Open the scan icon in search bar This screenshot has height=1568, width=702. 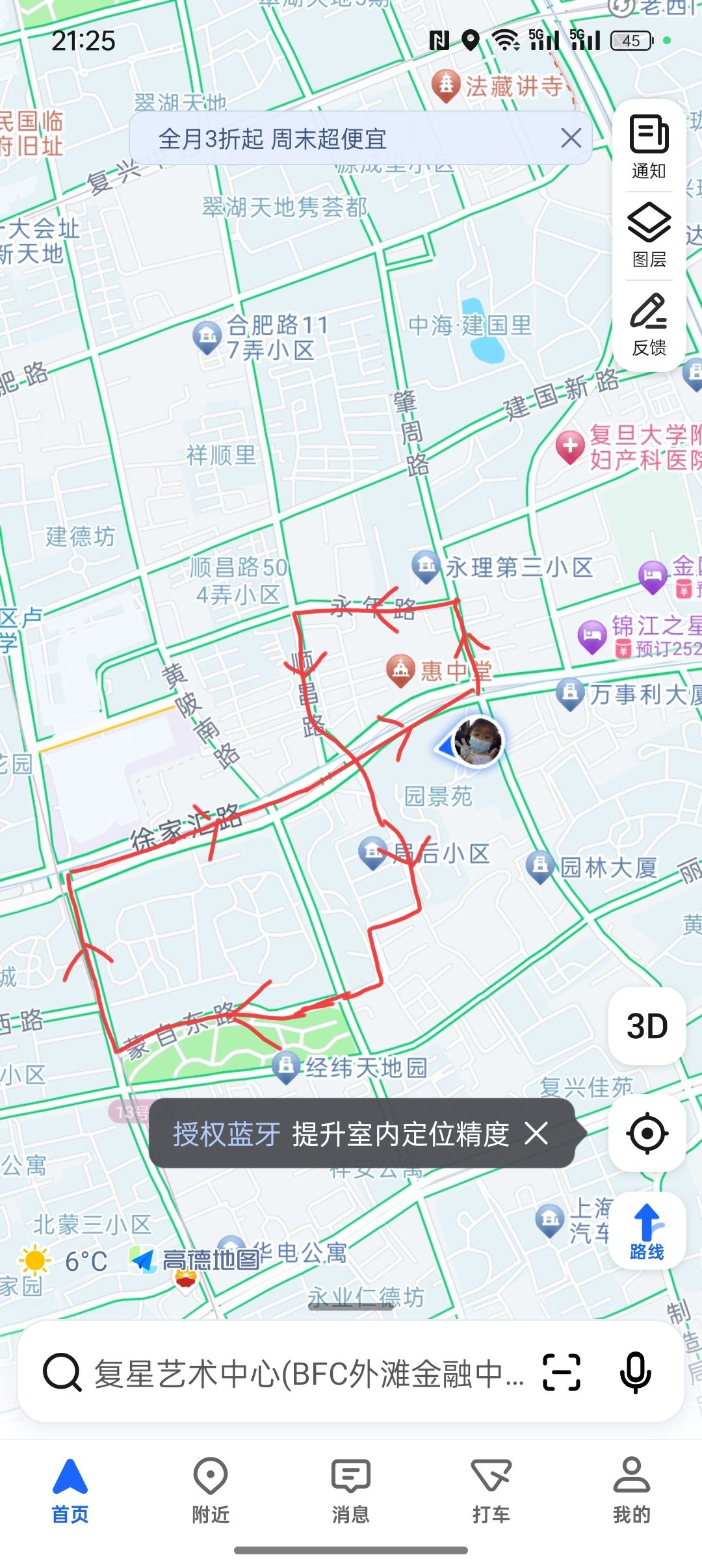click(x=562, y=1372)
